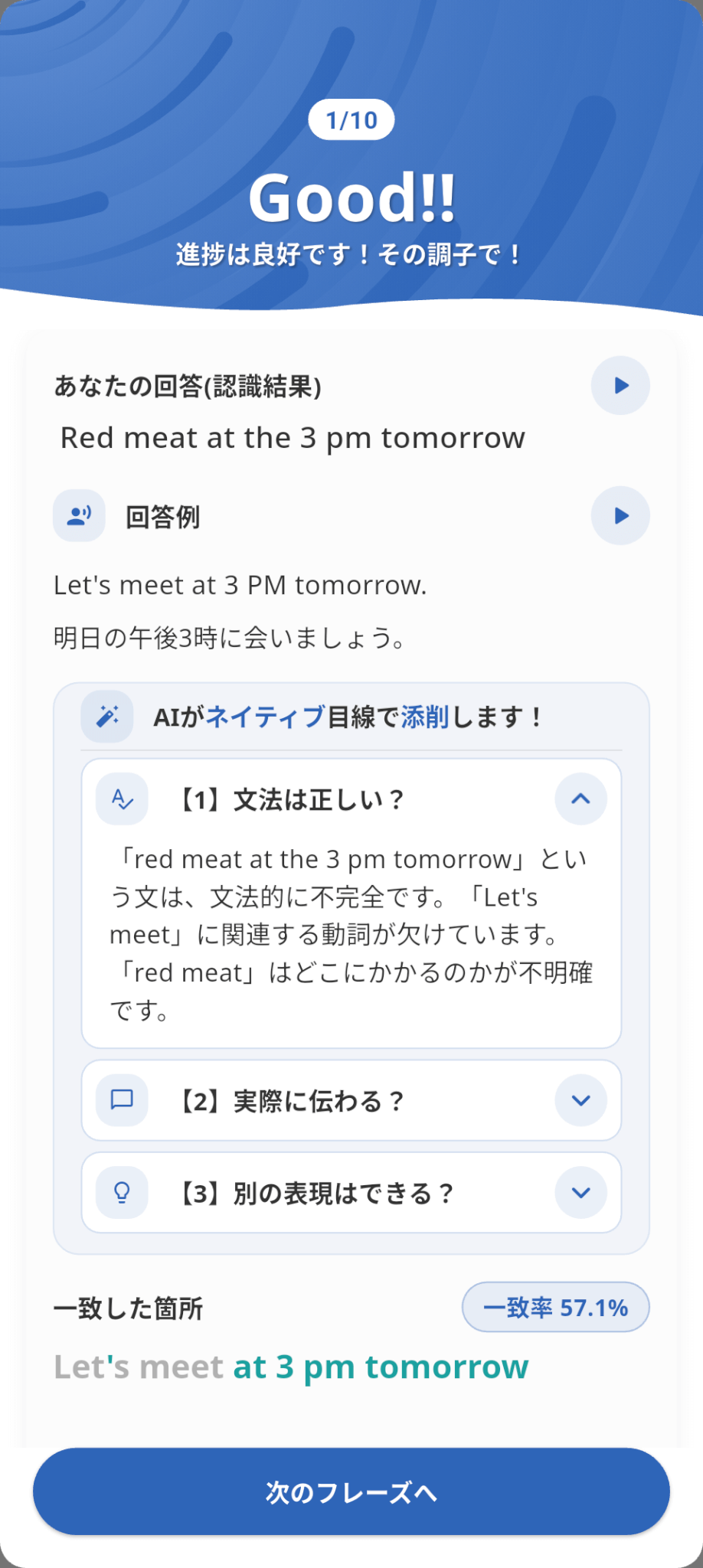Expand 【3】別の表現はできる？ section
The width and height of the screenshot is (703, 1568).
point(581,1192)
